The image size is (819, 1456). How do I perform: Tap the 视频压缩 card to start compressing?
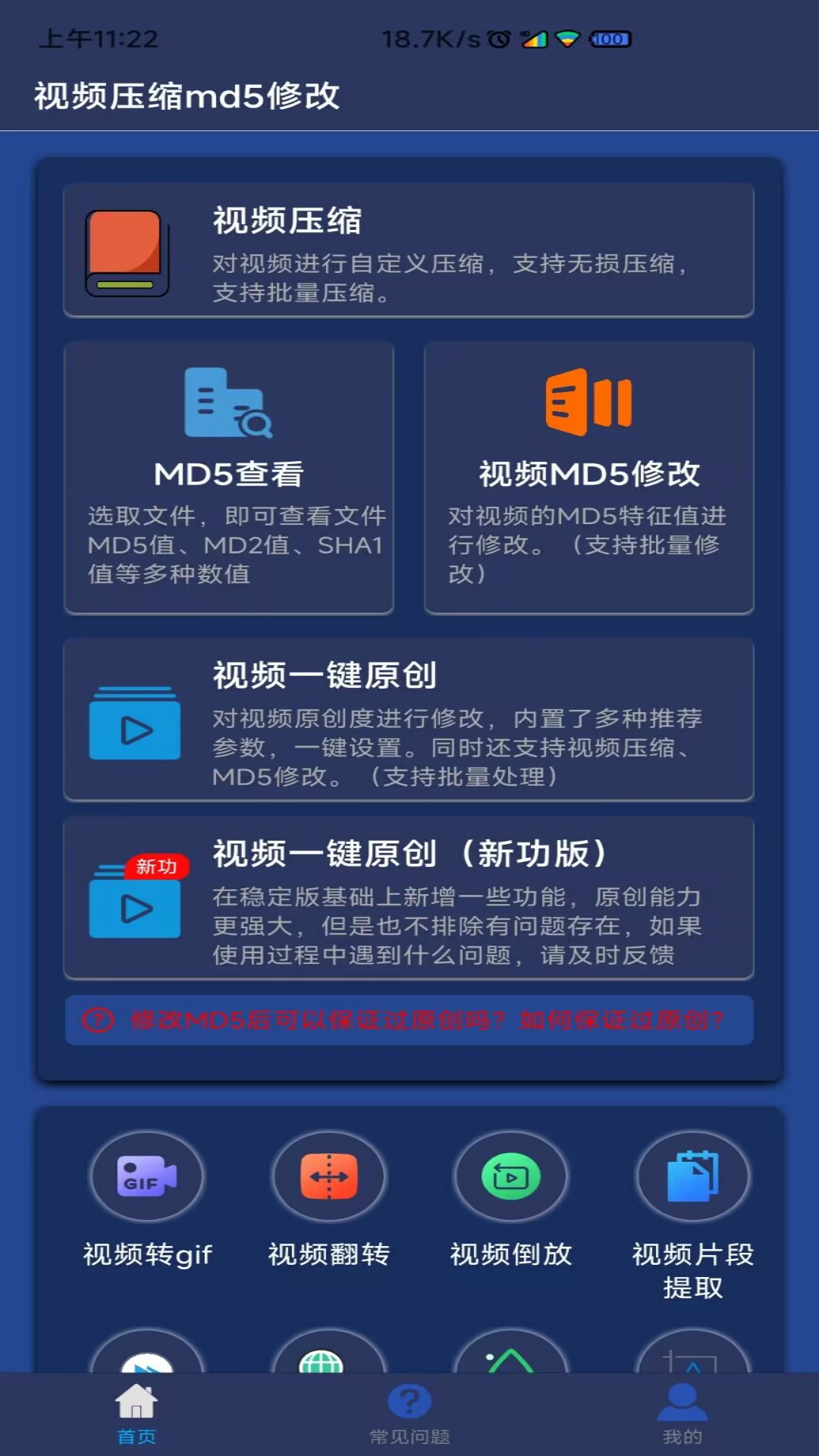click(409, 250)
